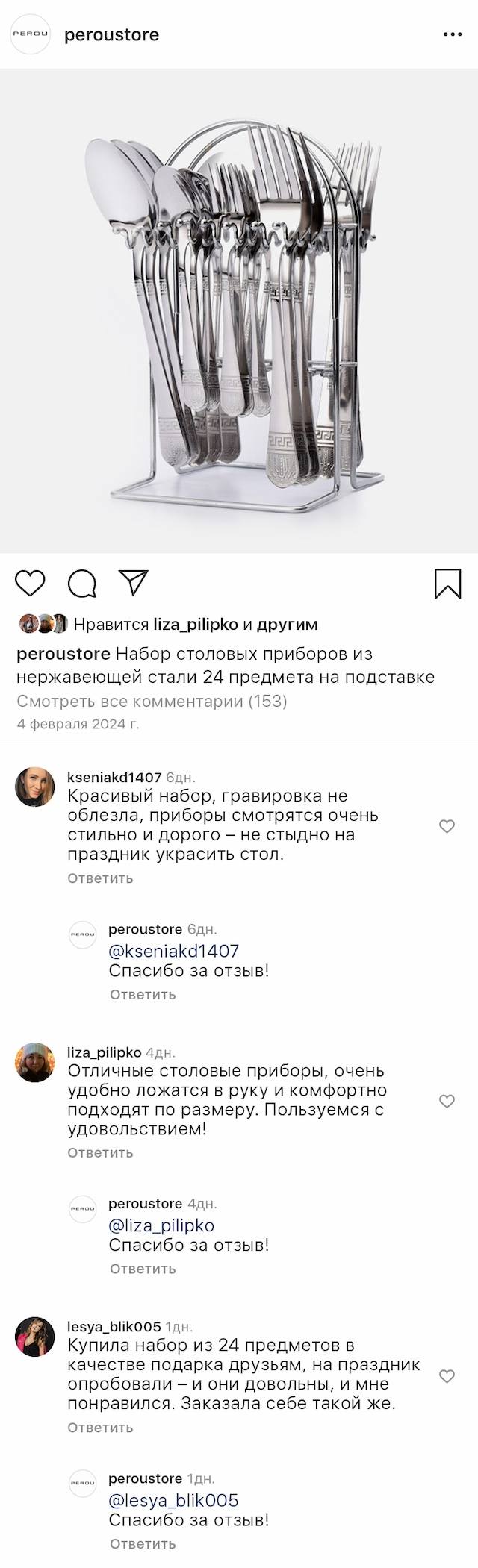Open liza_pilipko in the likes line
This screenshot has width=478, height=1568.
point(195,624)
